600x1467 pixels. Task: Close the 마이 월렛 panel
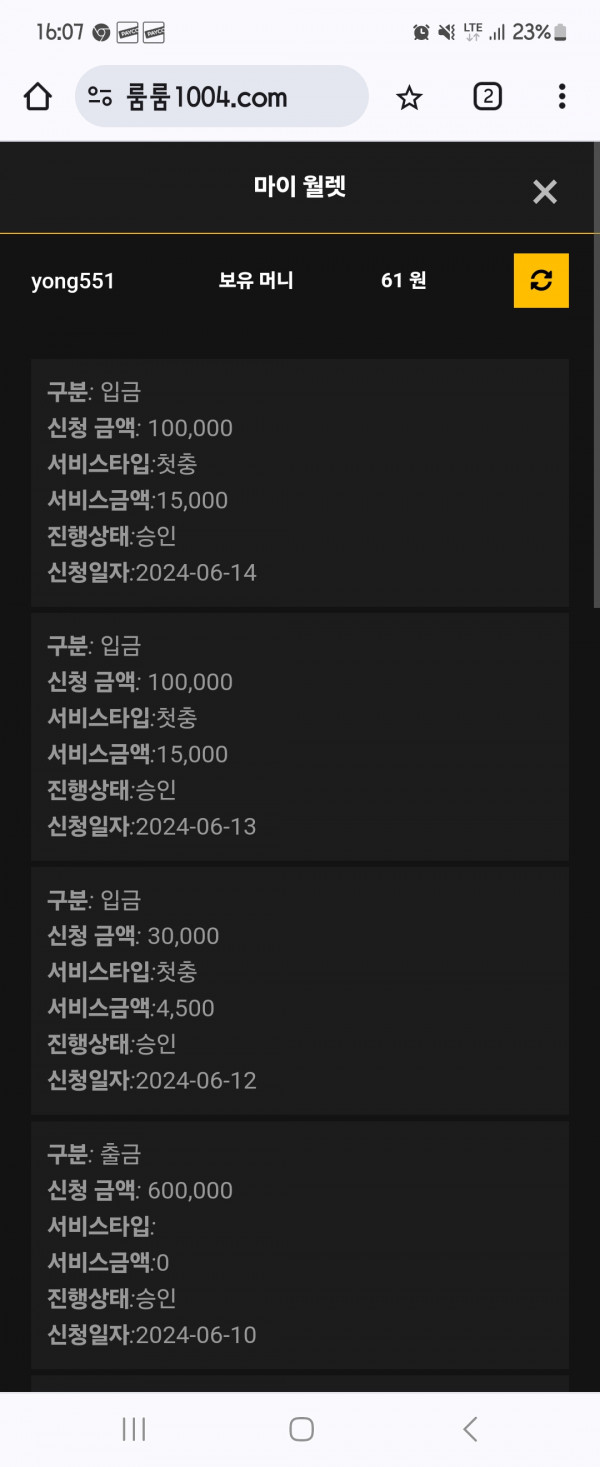coord(544,192)
